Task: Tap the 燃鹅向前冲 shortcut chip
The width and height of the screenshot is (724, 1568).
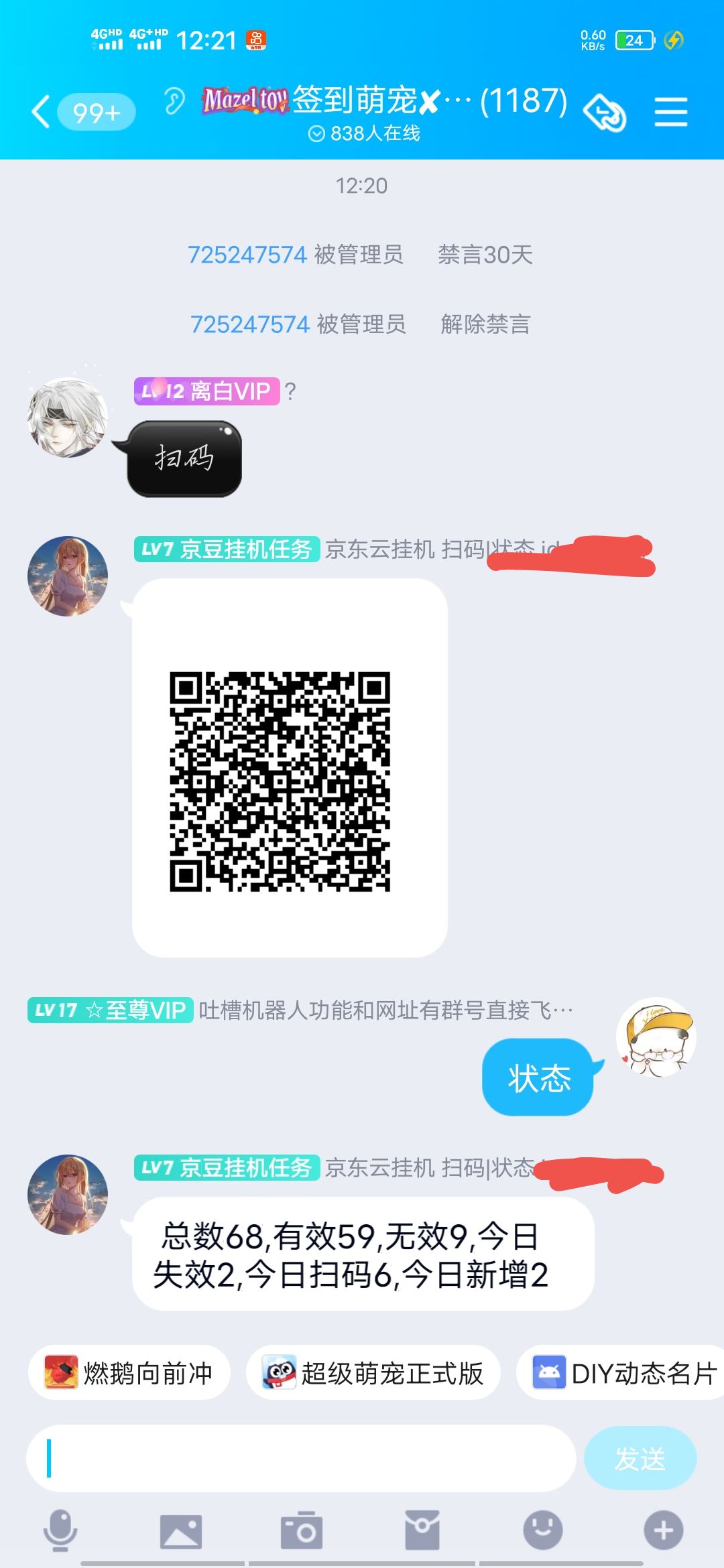Action: click(129, 1373)
